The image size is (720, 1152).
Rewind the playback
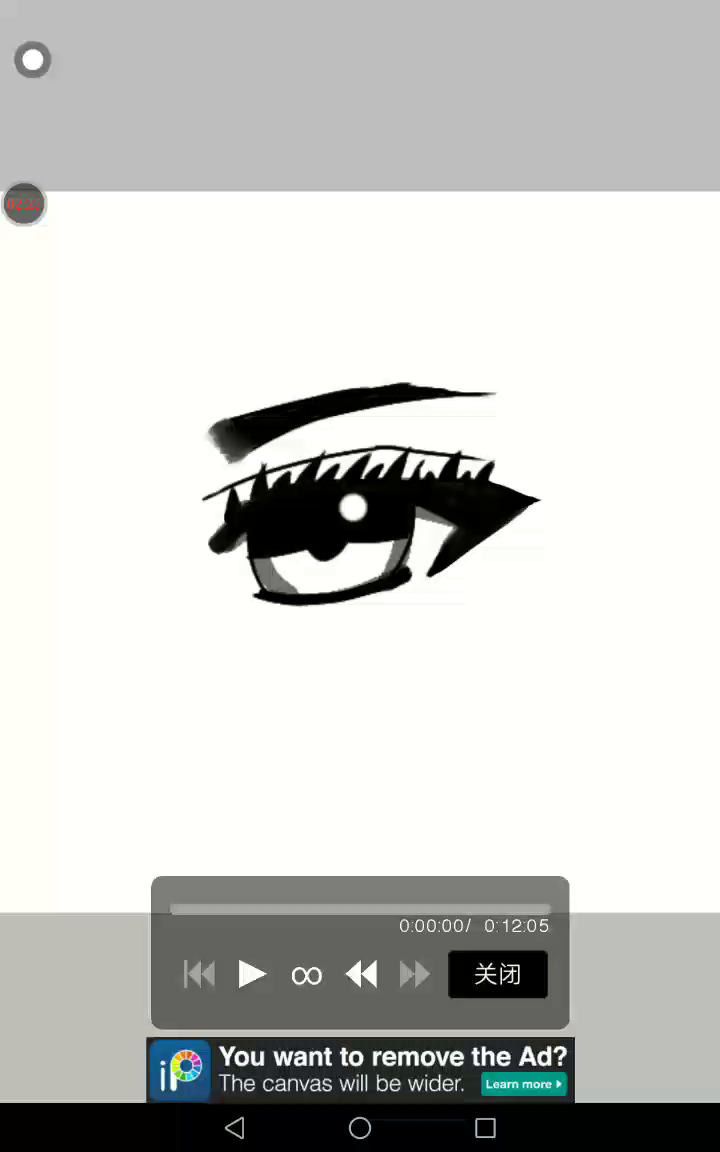pos(361,974)
